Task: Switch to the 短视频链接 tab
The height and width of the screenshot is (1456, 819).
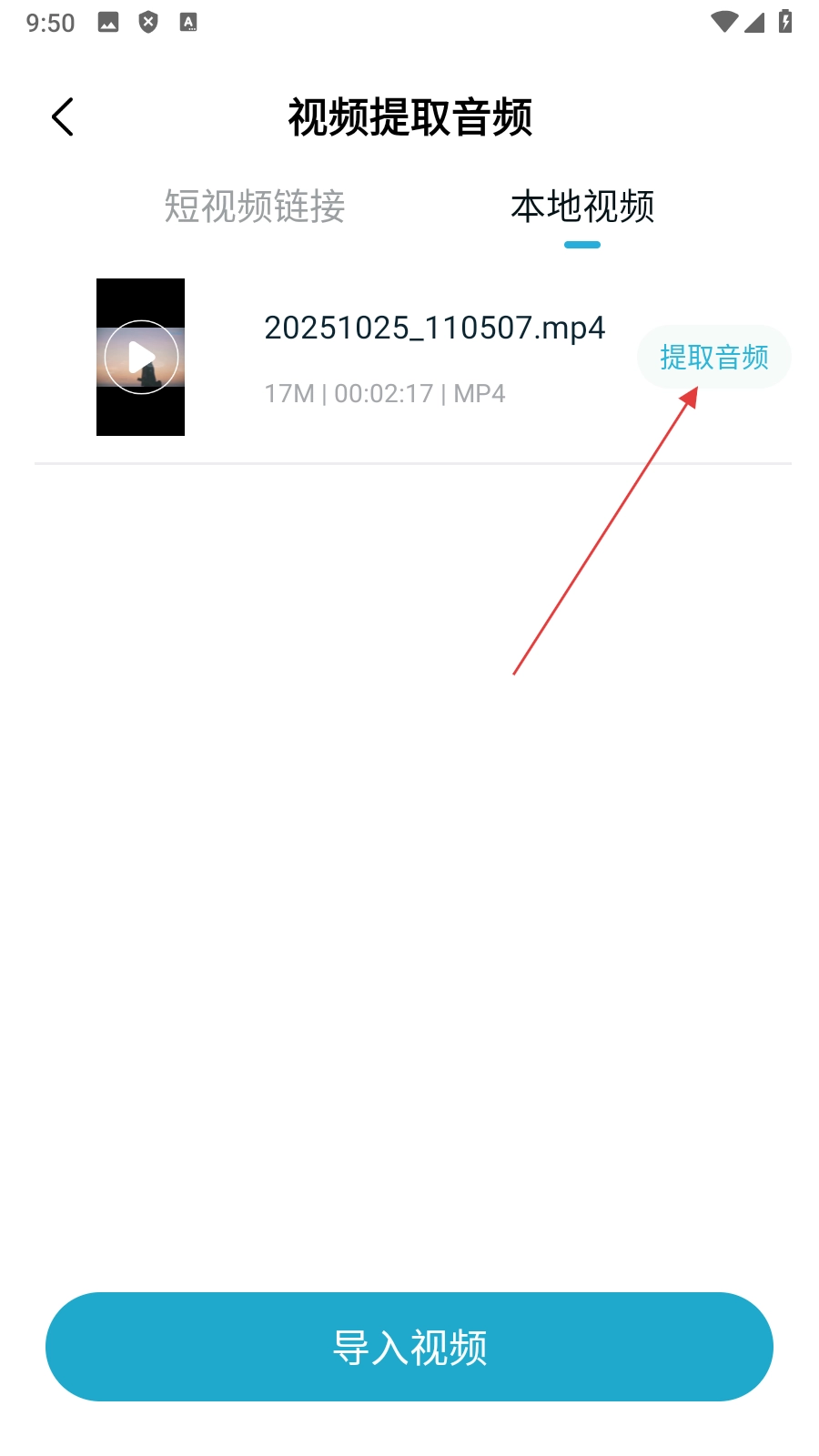Action: [255, 207]
